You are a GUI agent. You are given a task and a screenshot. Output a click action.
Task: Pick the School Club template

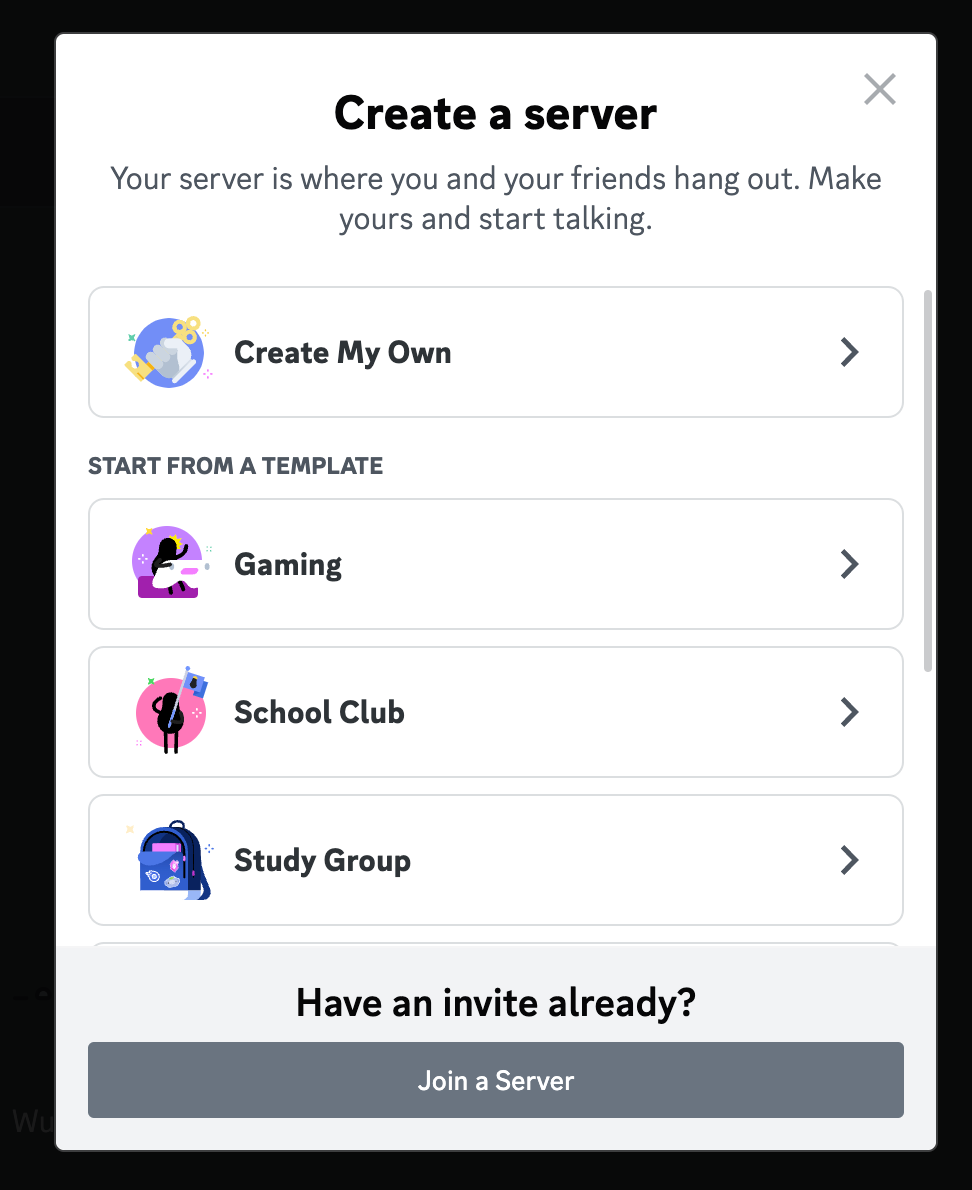pyautogui.click(x=495, y=712)
